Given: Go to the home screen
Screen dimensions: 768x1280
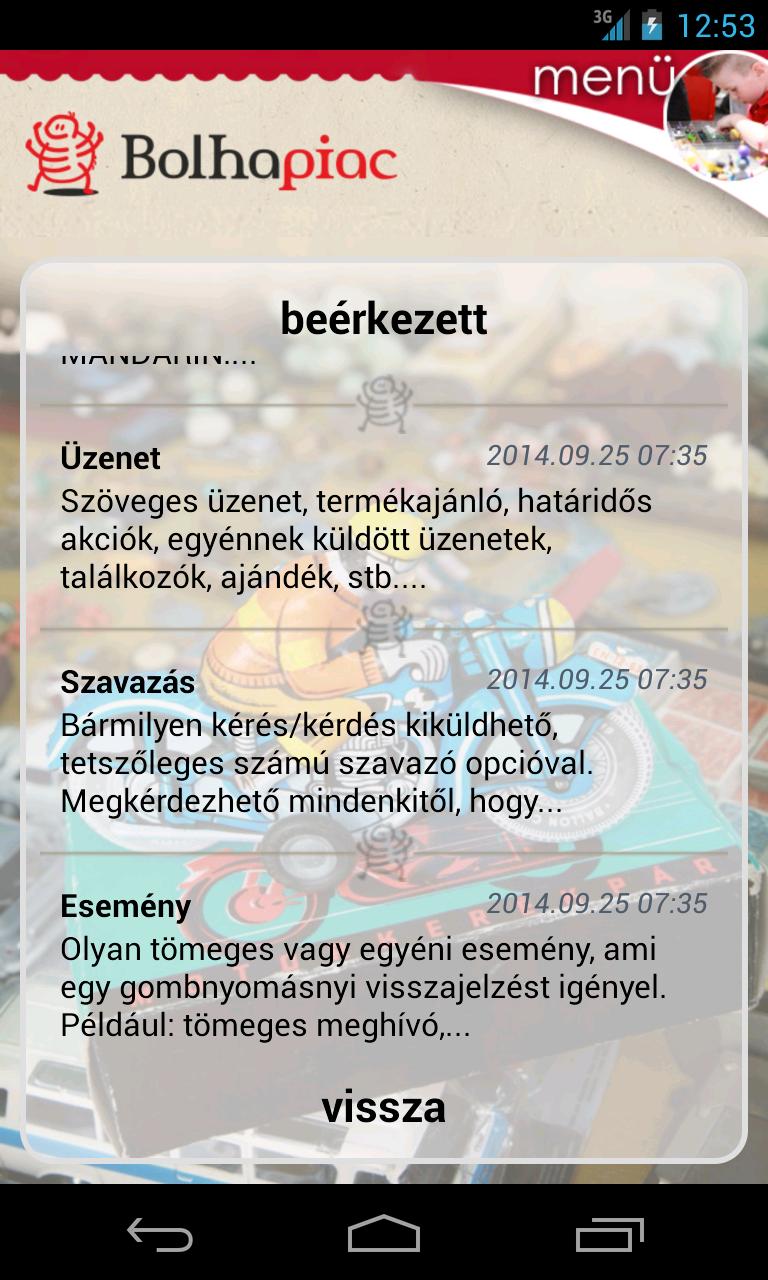Looking at the screenshot, I should (x=383, y=1234).
